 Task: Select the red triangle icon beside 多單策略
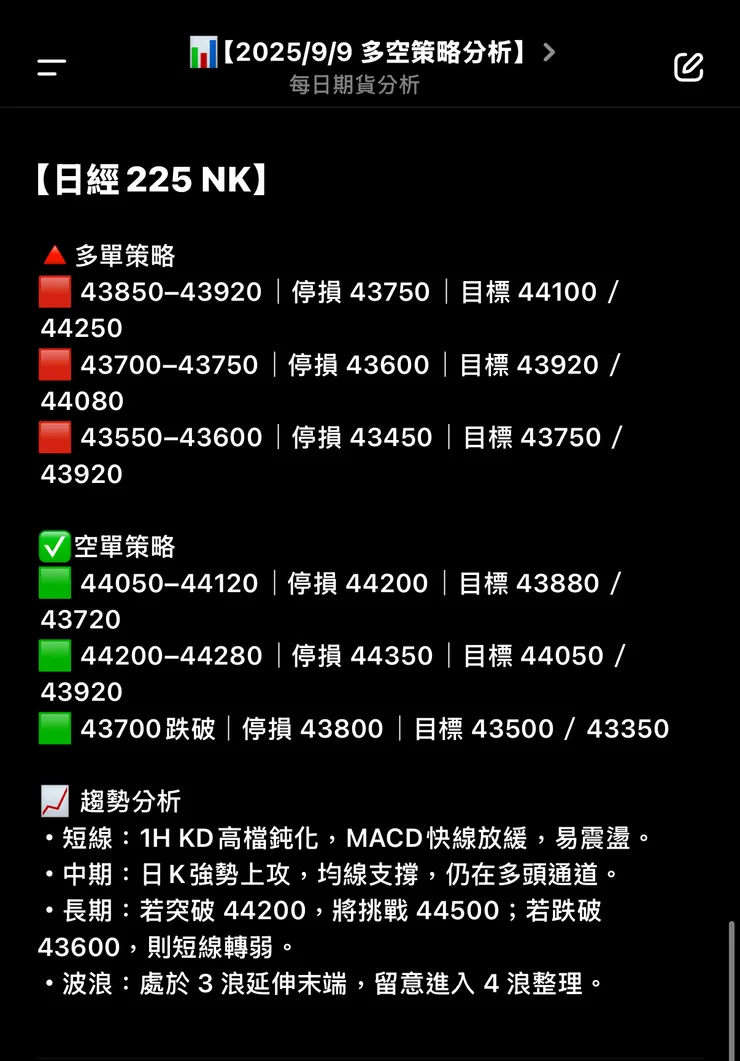point(55,254)
